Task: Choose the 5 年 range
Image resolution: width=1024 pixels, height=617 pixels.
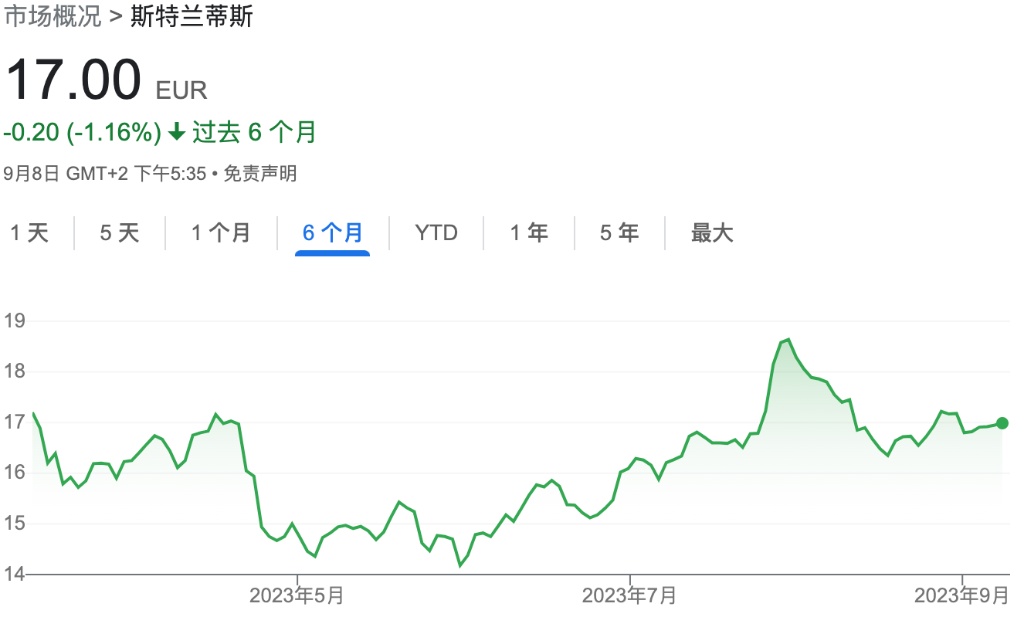Action: click(x=619, y=233)
